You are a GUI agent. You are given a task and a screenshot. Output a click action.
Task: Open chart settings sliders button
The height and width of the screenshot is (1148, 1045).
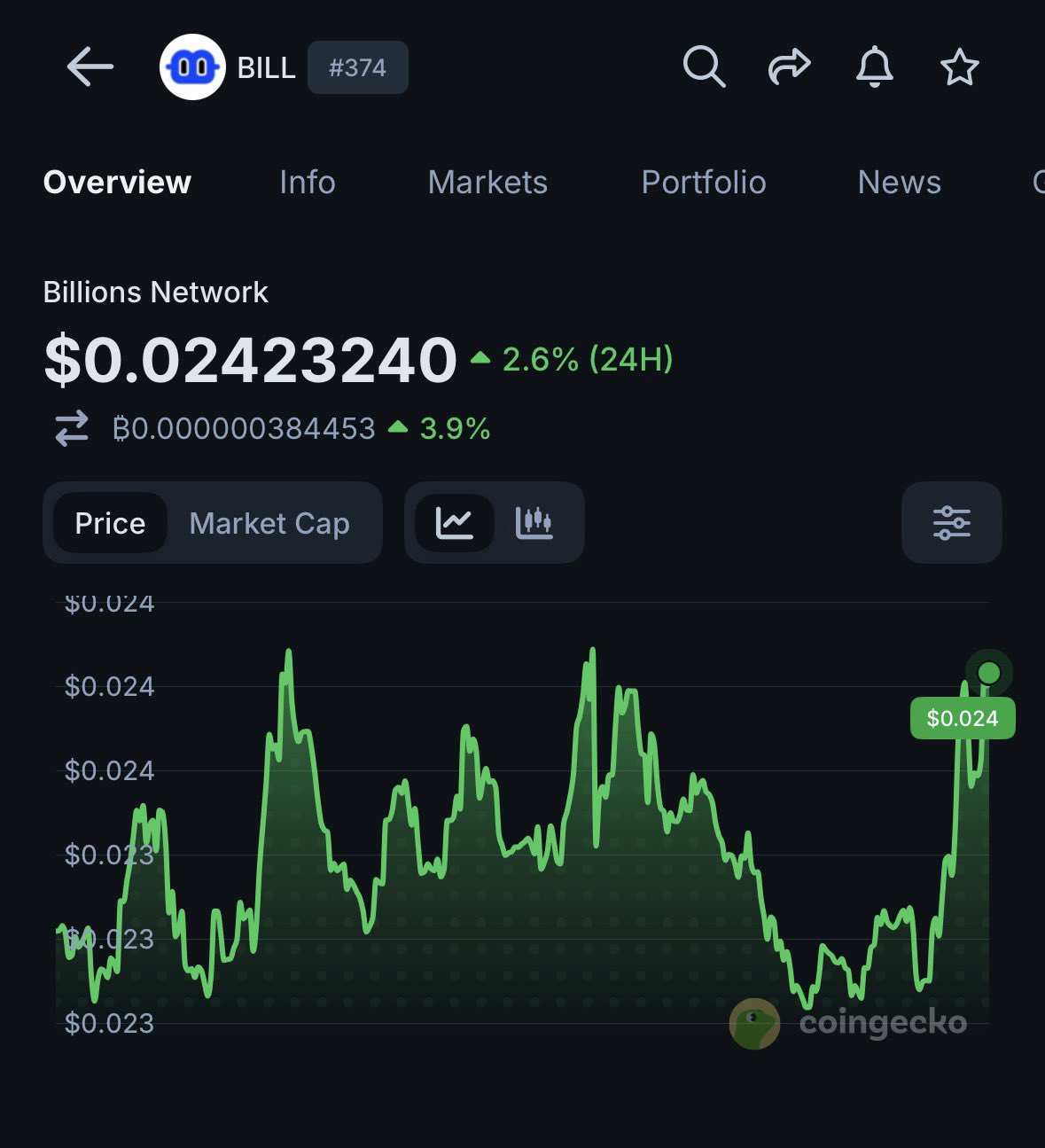click(951, 523)
